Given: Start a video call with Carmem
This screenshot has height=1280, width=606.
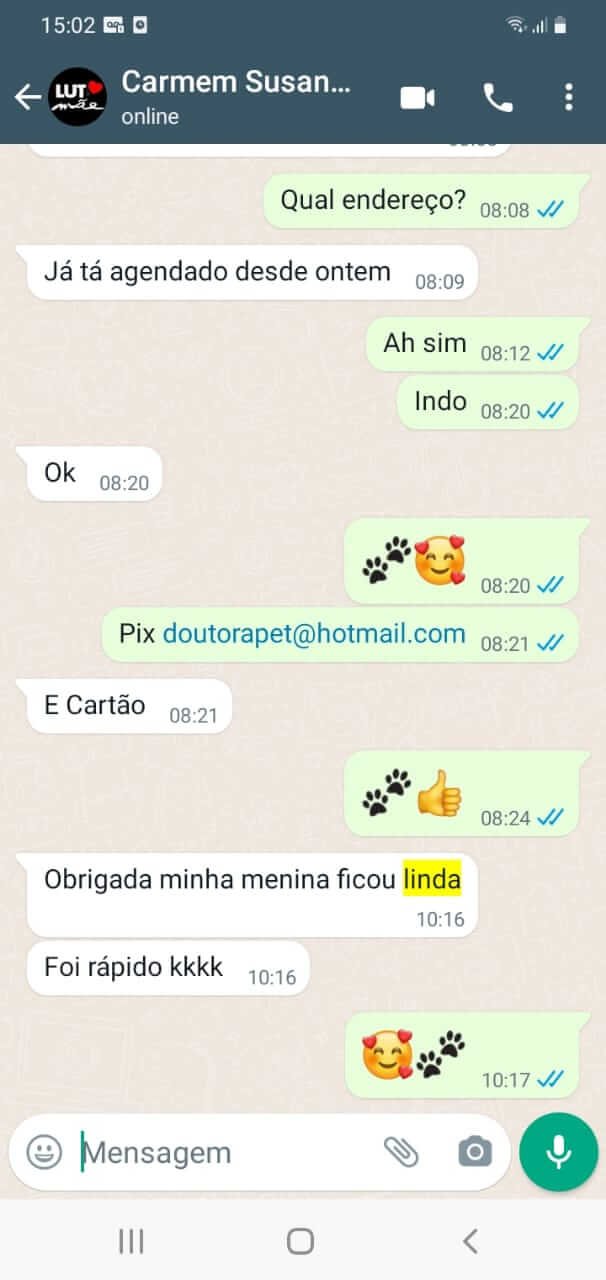Looking at the screenshot, I should click(417, 97).
